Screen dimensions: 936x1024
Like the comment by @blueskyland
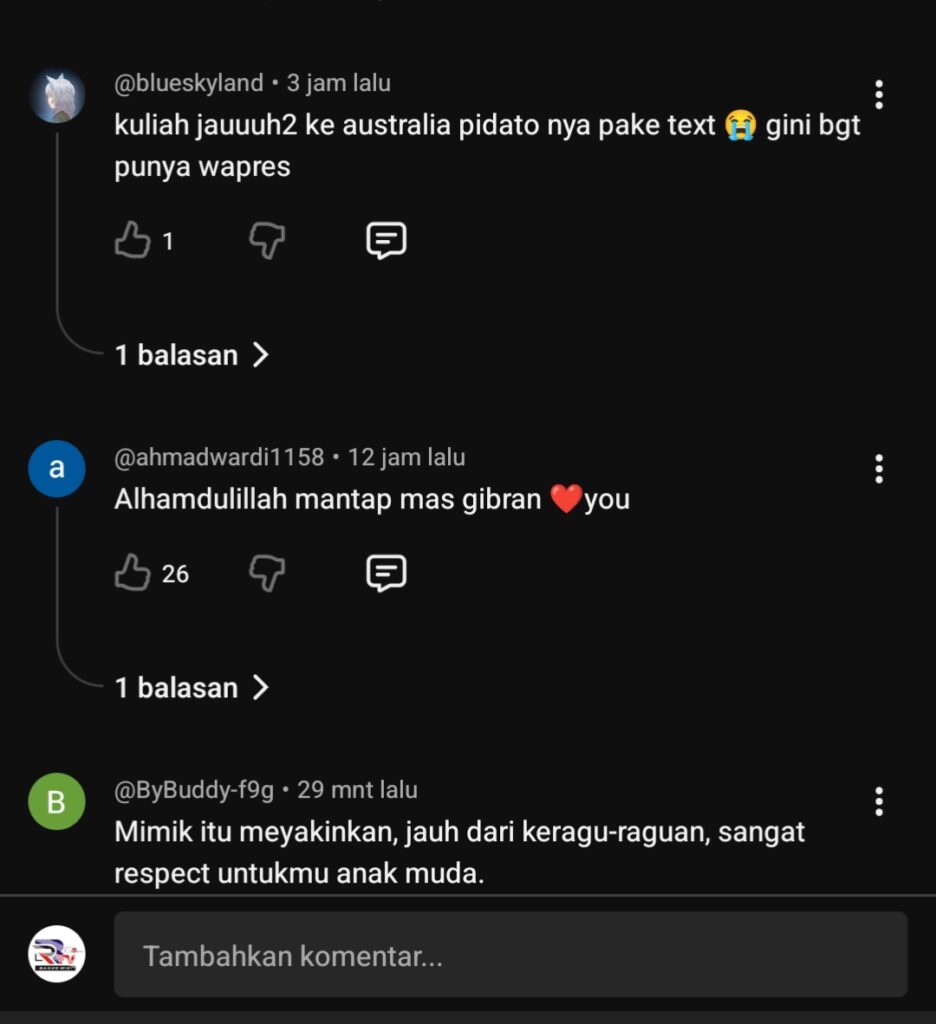pyautogui.click(x=132, y=241)
